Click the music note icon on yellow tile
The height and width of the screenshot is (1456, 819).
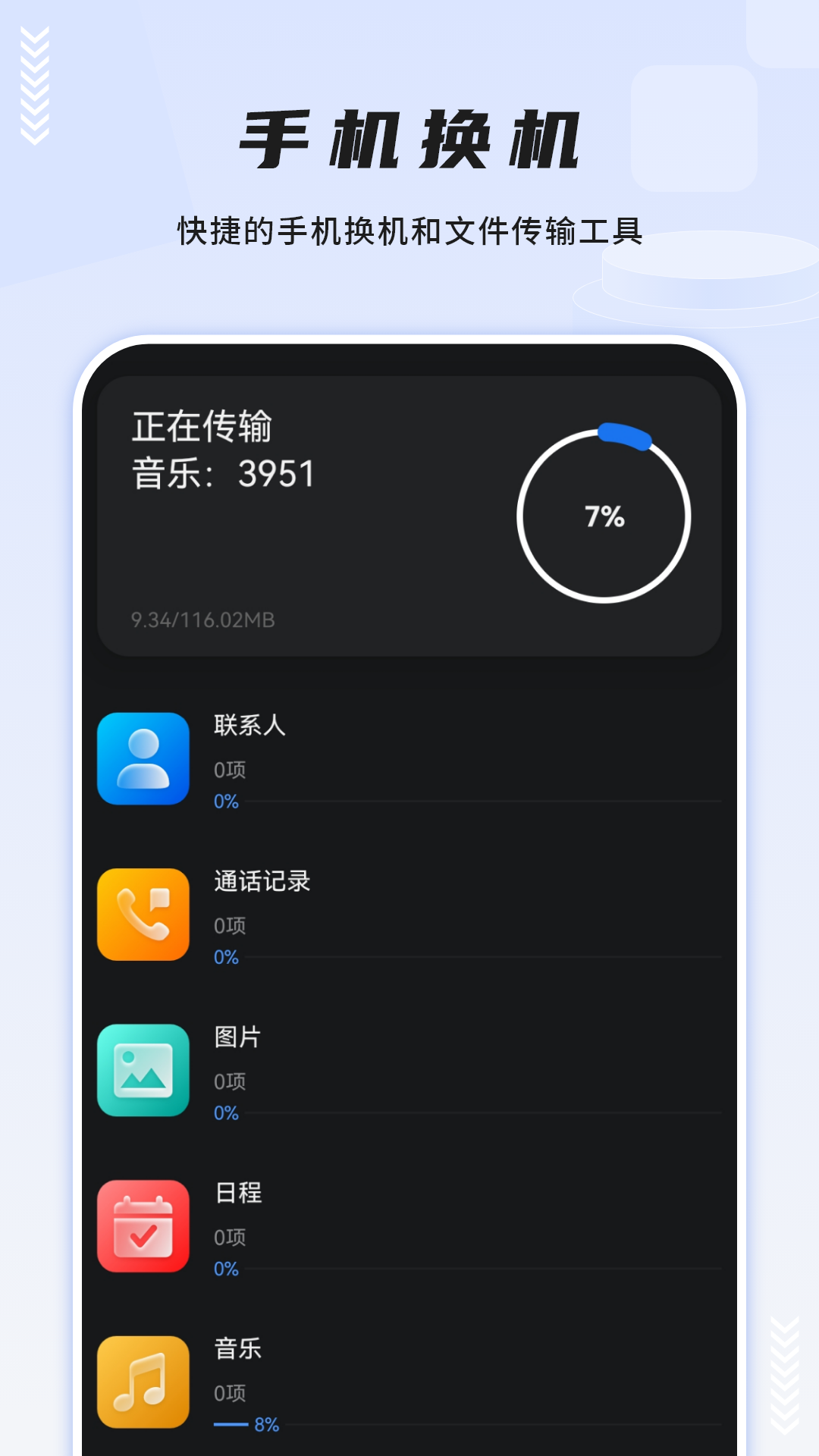pyautogui.click(x=143, y=1380)
